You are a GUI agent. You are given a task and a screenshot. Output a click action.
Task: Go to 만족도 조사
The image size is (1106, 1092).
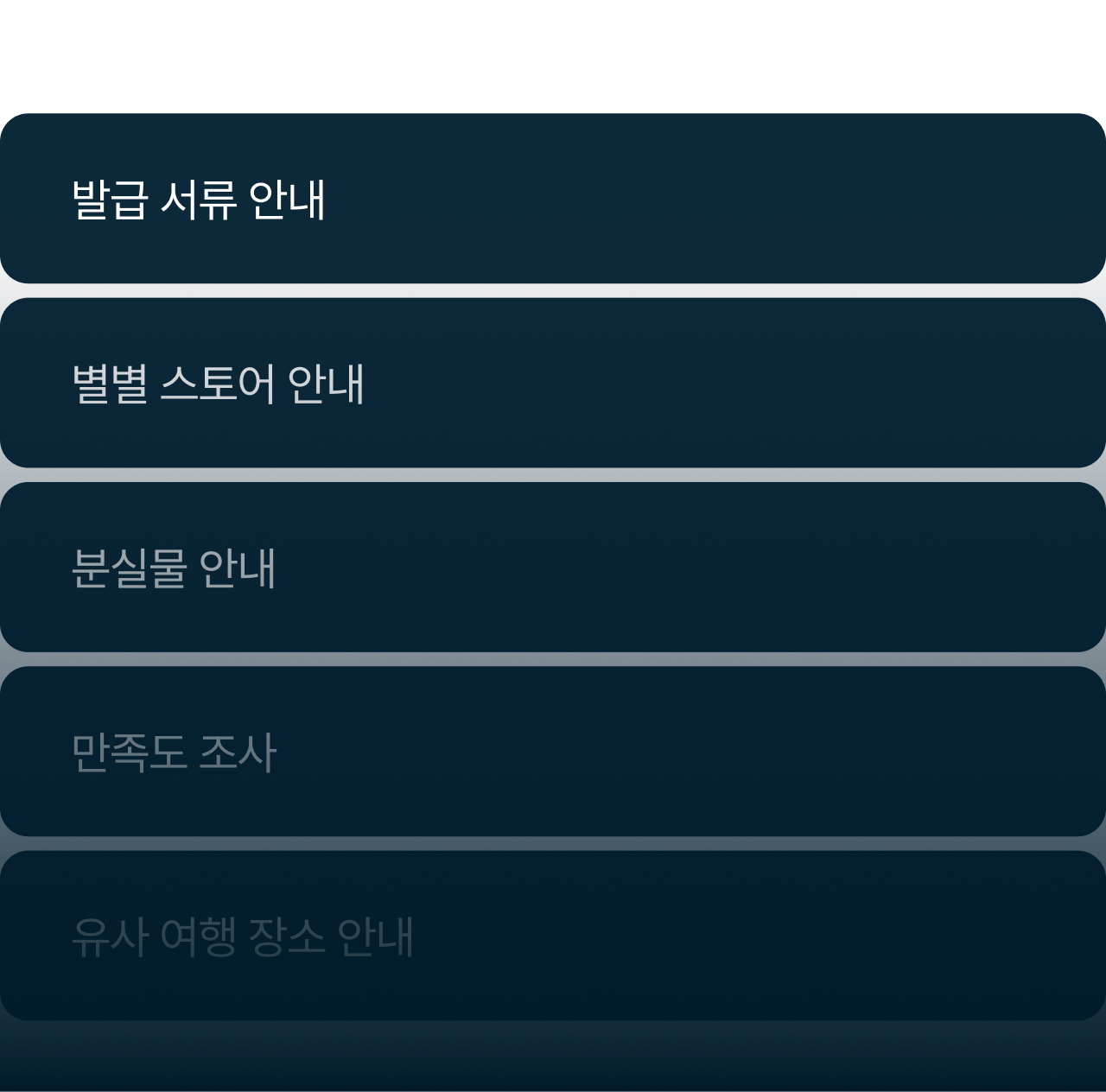tap(553, 752)
